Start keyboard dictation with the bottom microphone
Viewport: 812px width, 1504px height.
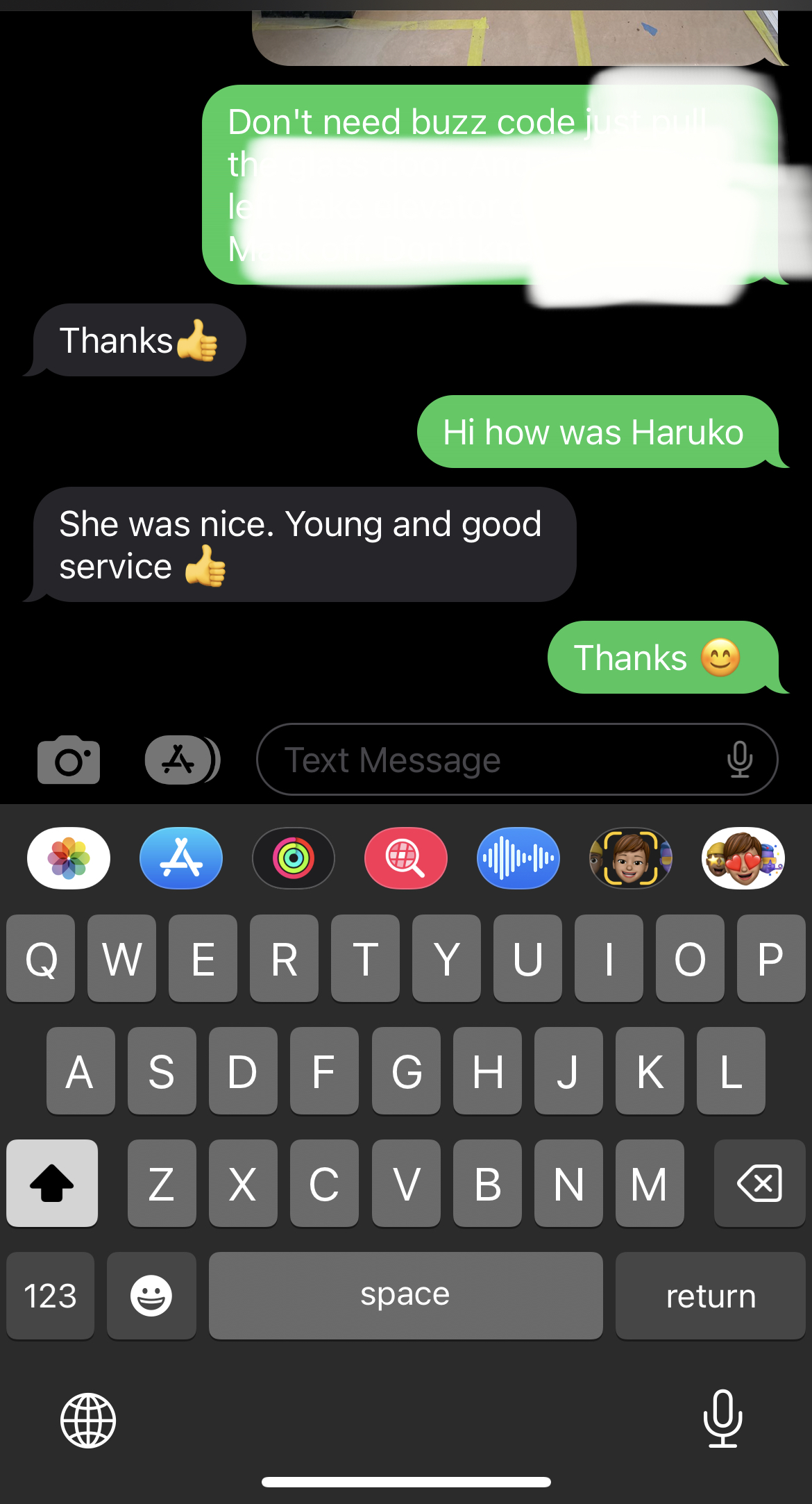tap(722, 1419)
